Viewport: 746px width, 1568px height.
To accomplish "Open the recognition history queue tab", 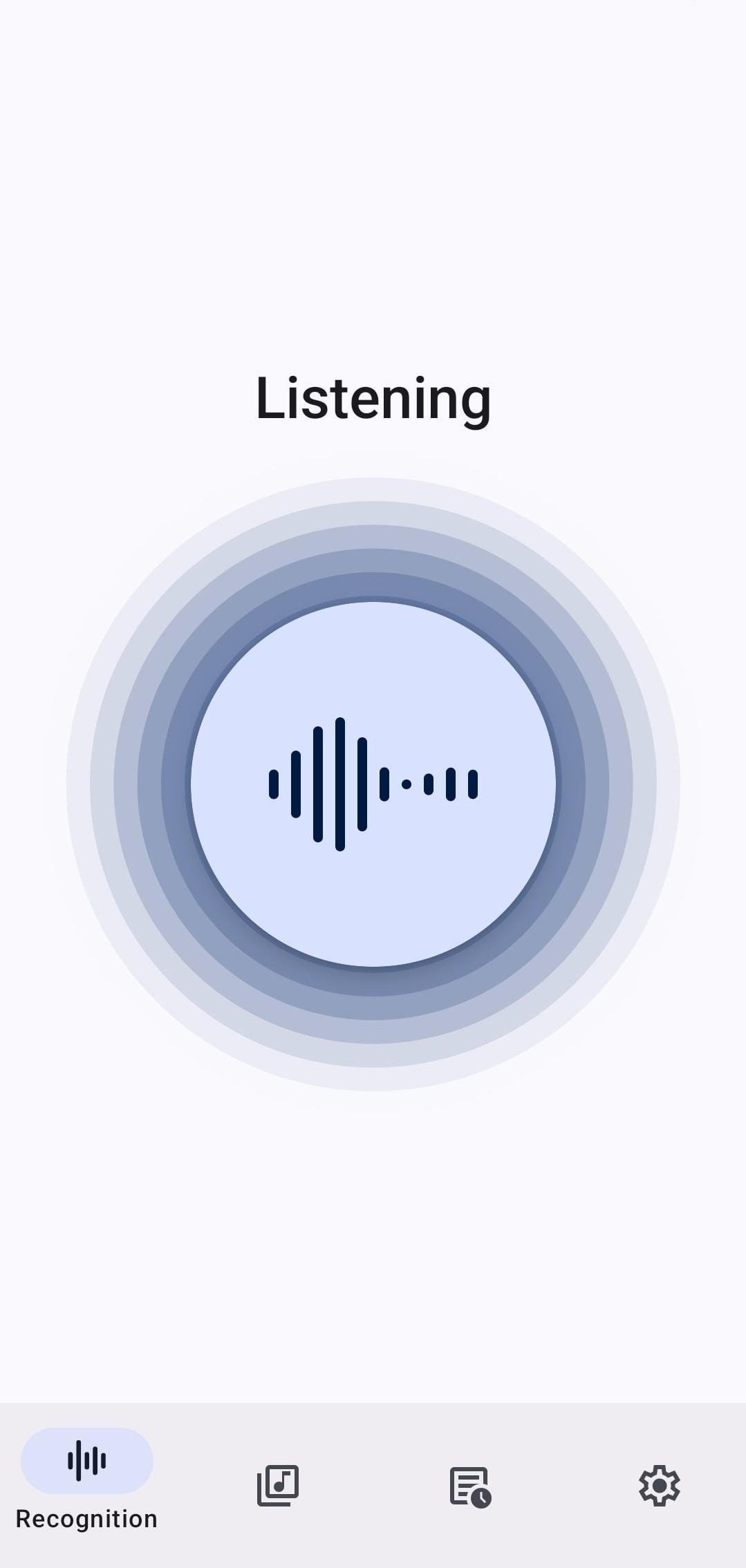I will click(x=469, y=1486).
